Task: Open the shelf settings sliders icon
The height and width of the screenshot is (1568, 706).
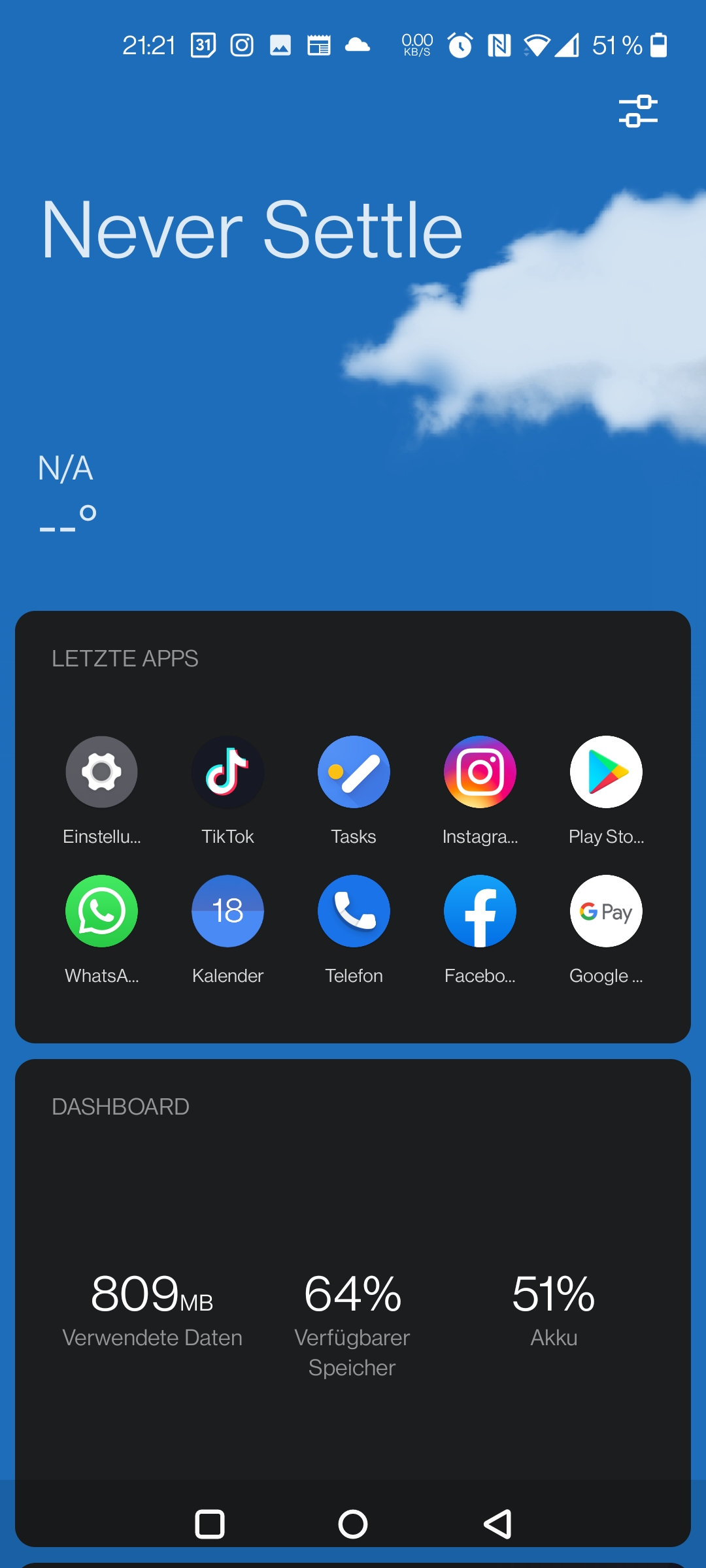Action: (x=638, y=111)
